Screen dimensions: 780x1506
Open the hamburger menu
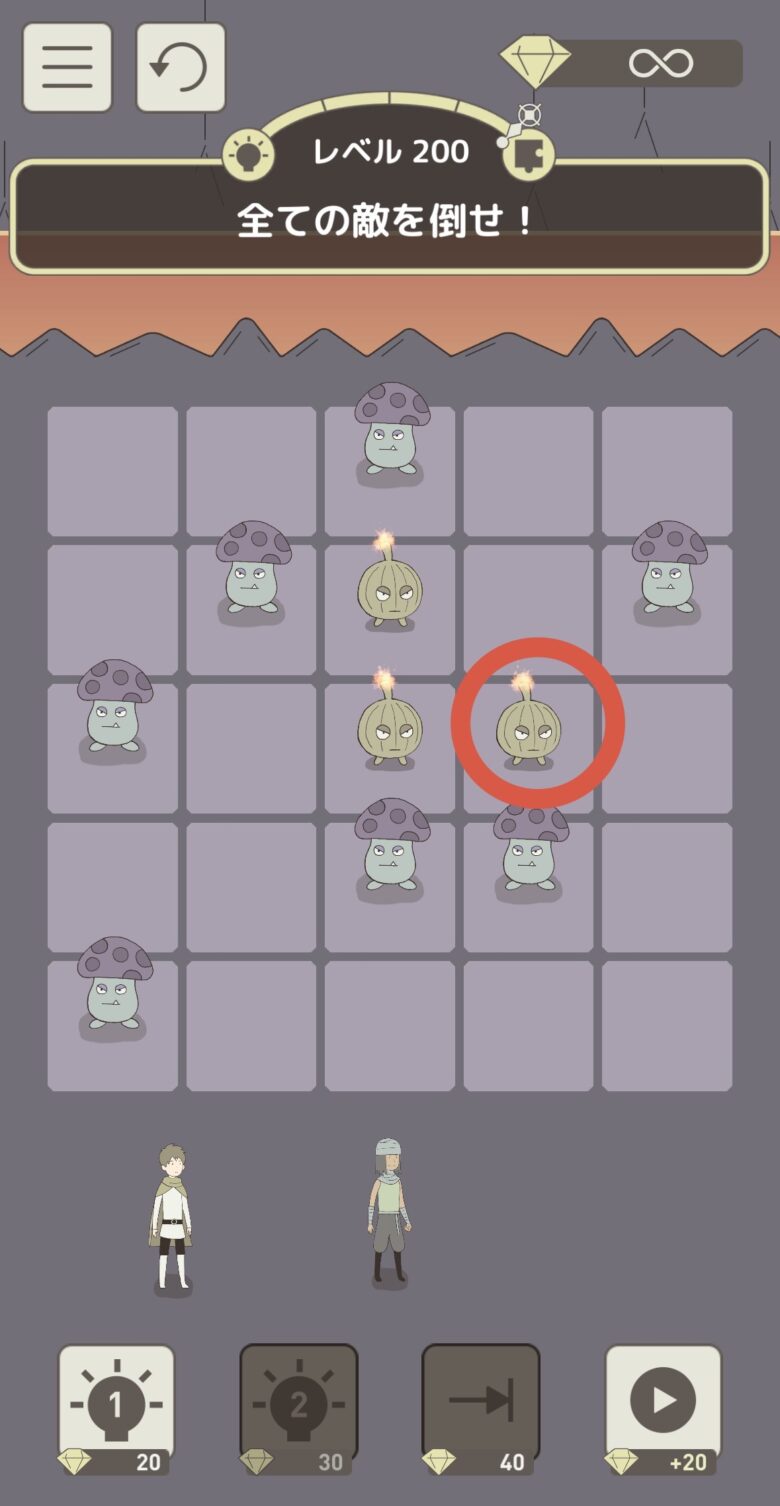[x=67, y=67]
